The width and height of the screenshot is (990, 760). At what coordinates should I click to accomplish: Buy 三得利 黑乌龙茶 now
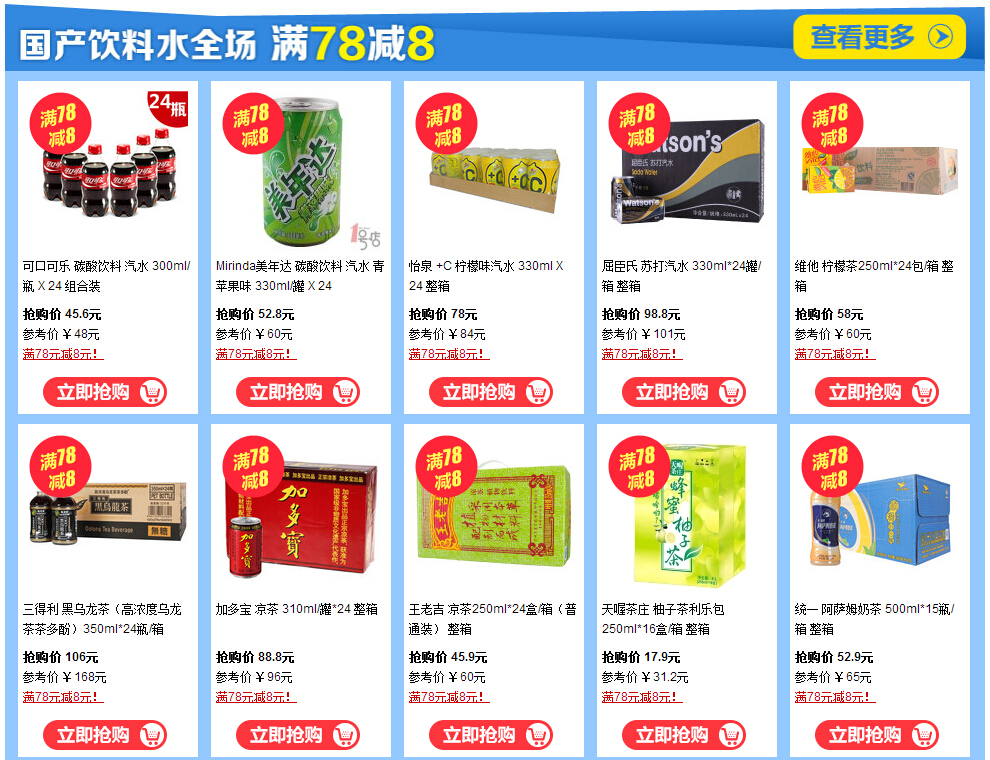pos(105,735)
